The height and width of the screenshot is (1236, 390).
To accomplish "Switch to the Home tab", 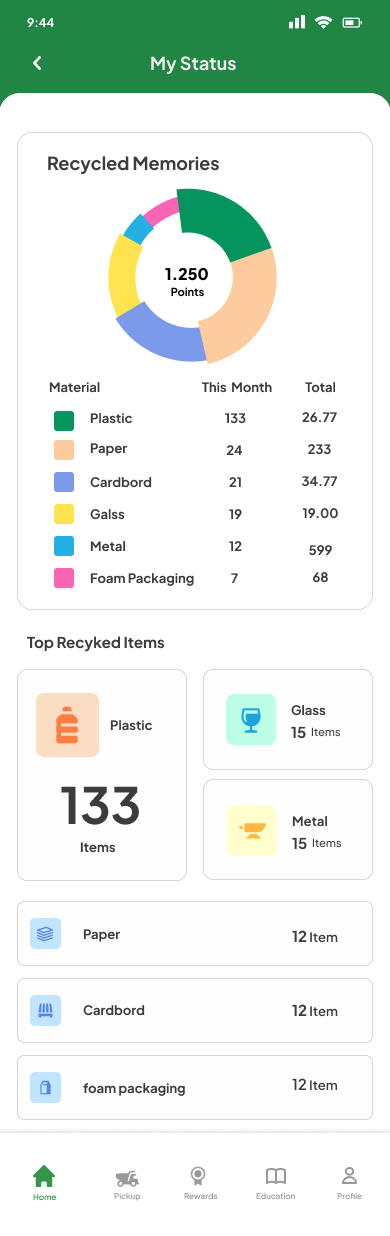I will (x=44, y=1182).
